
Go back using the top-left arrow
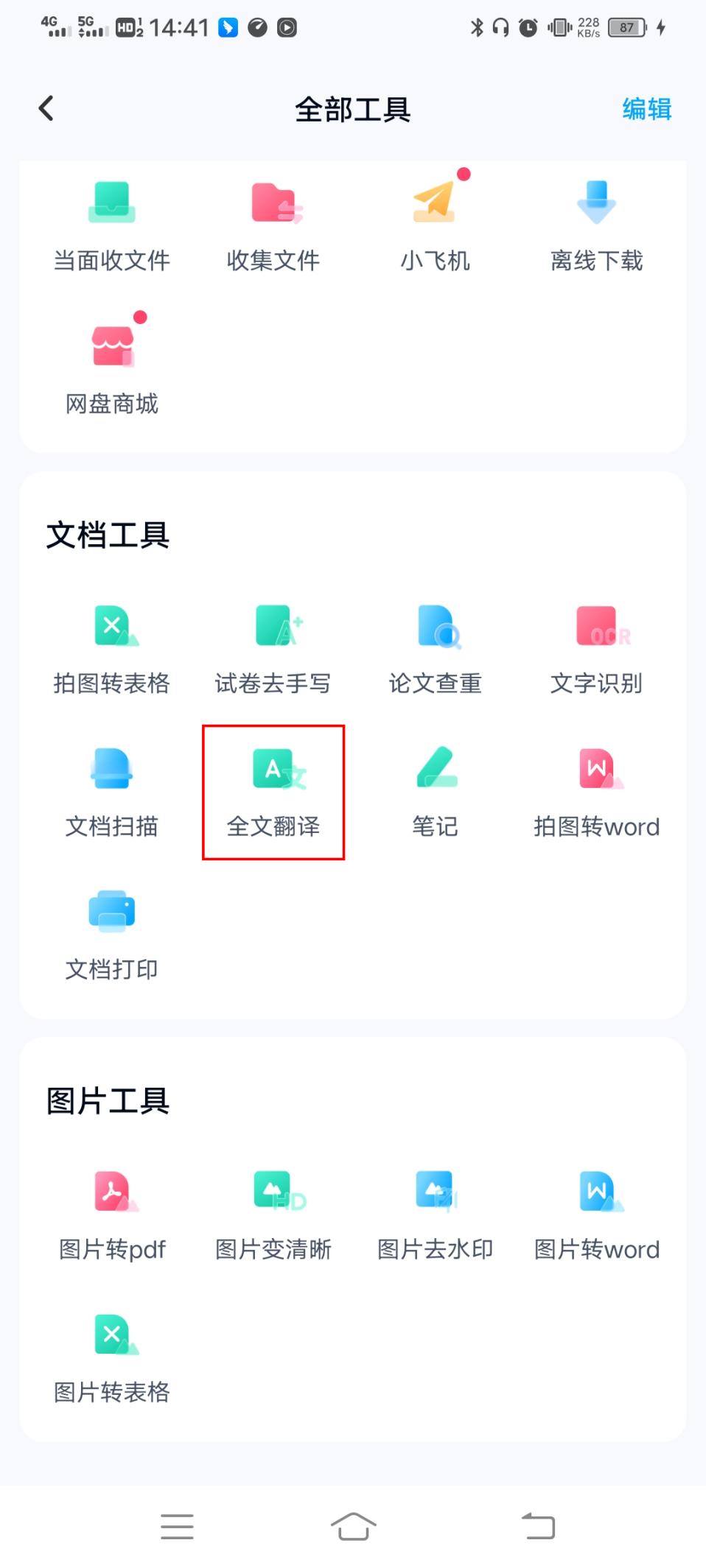46,109
